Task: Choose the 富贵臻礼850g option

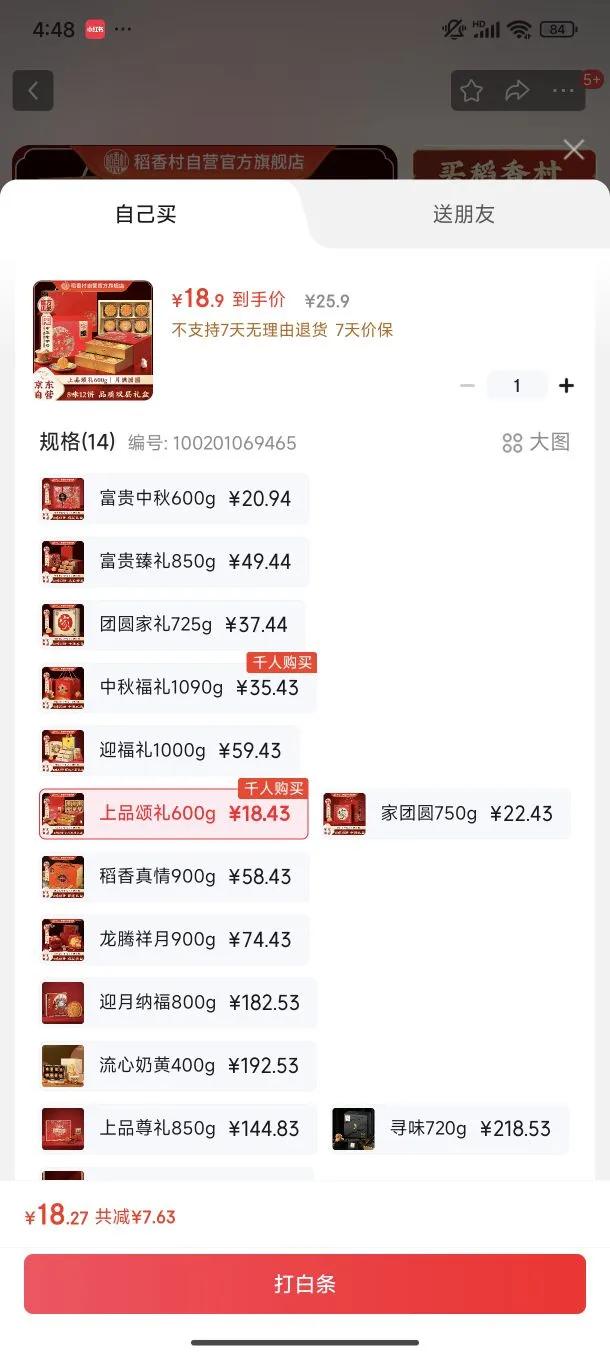Action: (175, 561)
